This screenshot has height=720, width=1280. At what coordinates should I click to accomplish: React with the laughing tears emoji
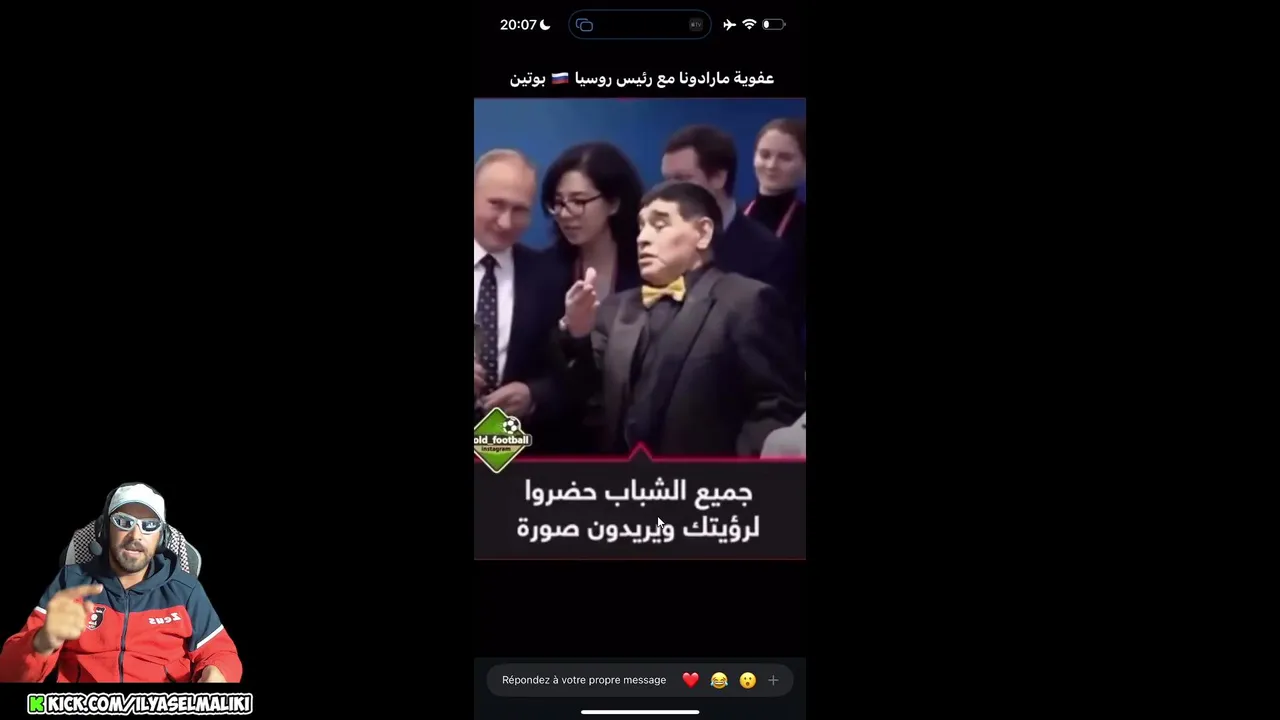[719, 680]
